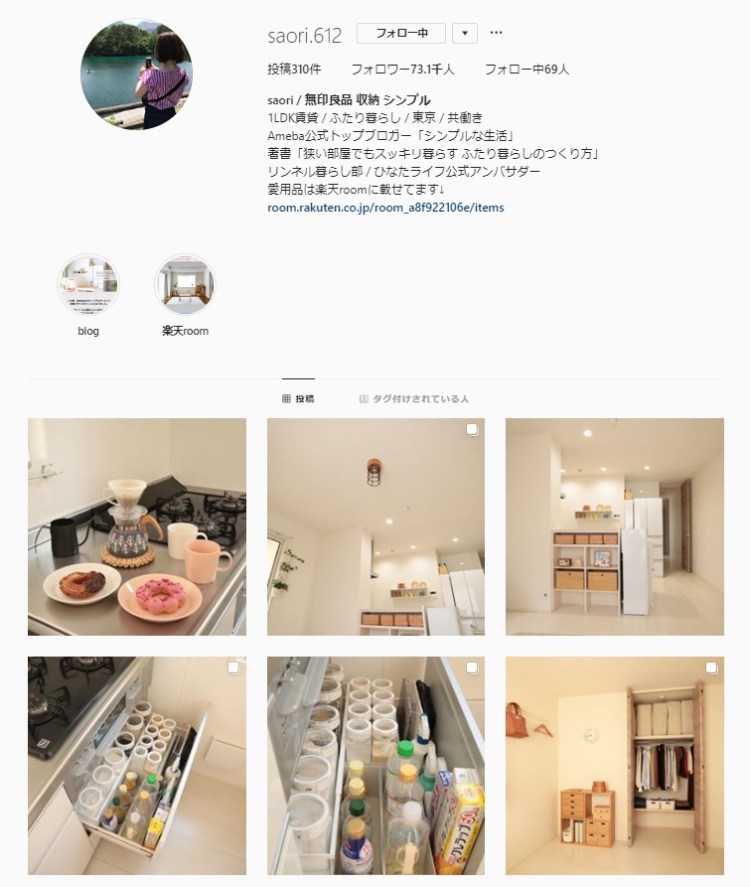Screen dimensions: 750x887
Task: Open the saori.612 profile picture
Action: (x=136, y=74)
